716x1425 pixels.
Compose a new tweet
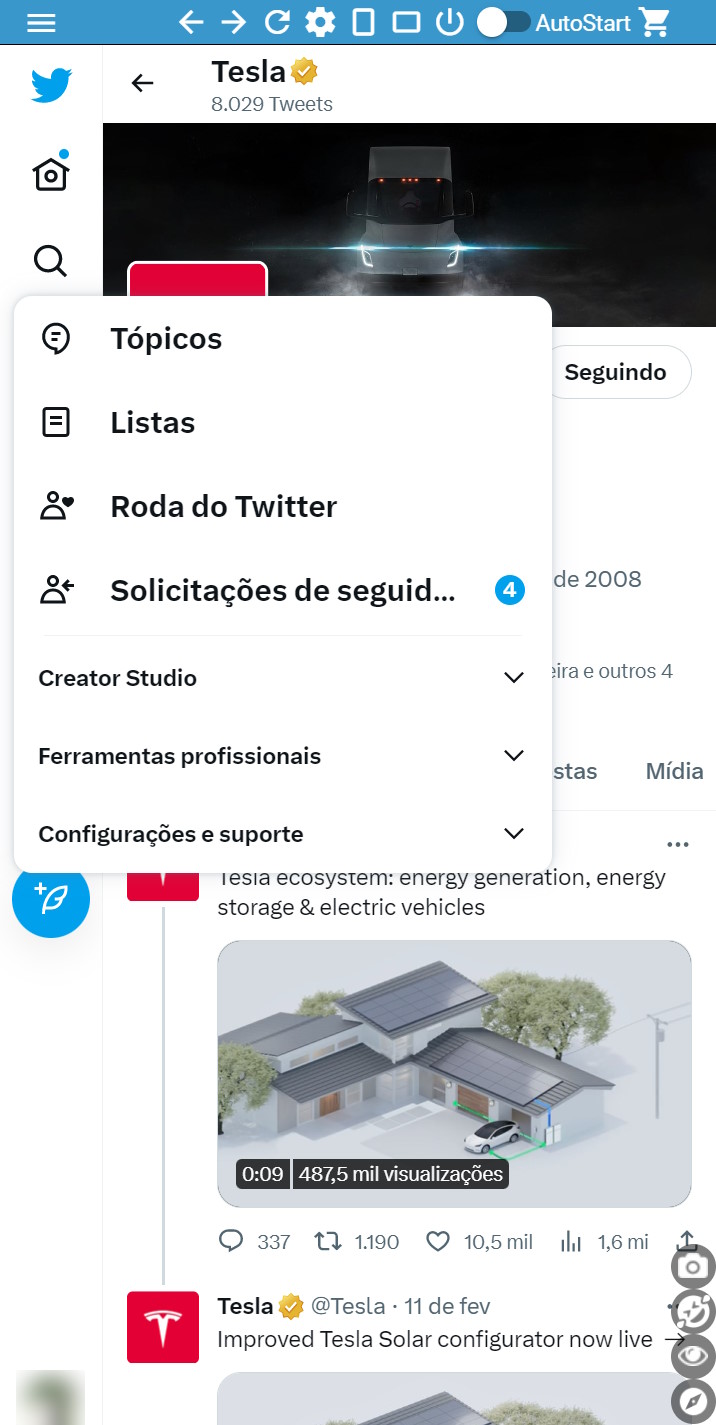click(51, 898)
